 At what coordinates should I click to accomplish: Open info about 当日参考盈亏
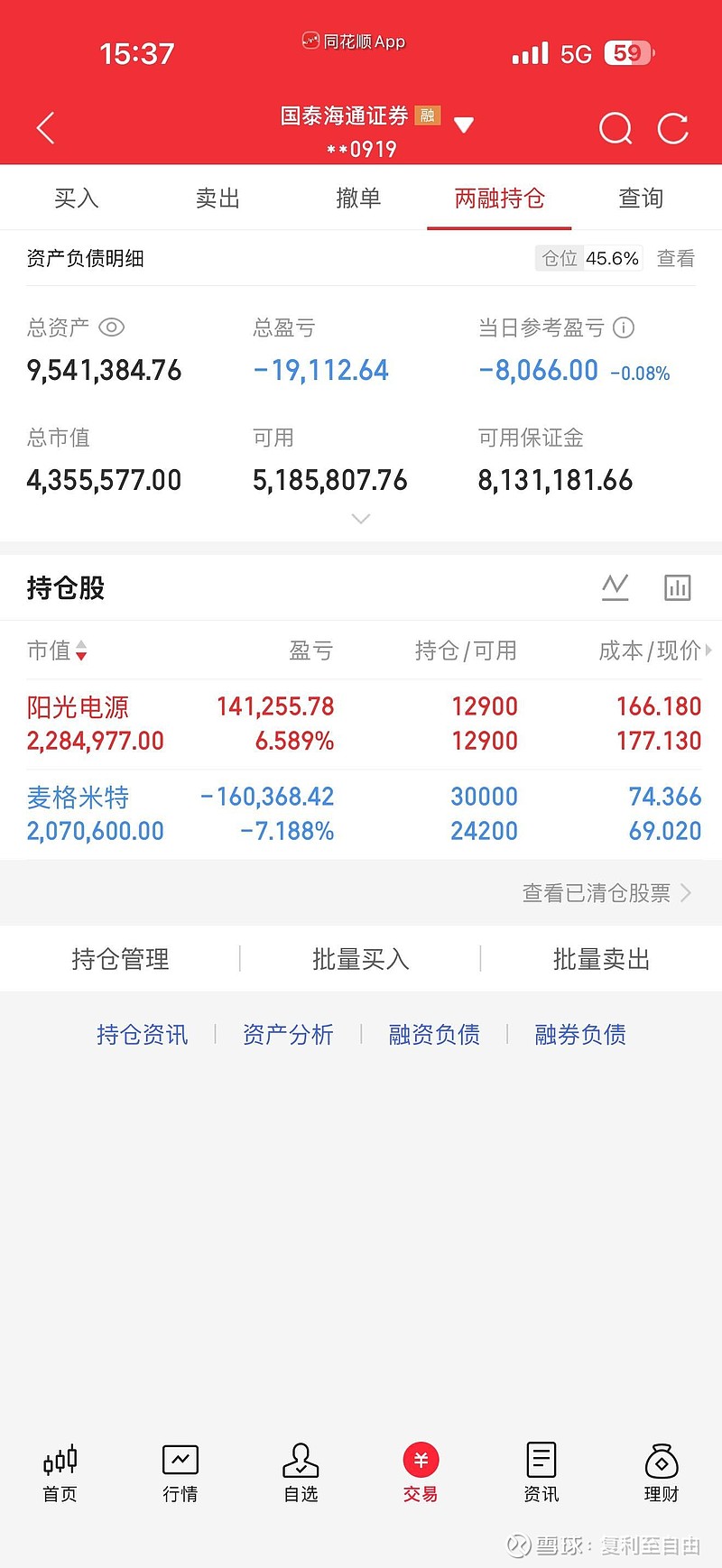(624, 327)
